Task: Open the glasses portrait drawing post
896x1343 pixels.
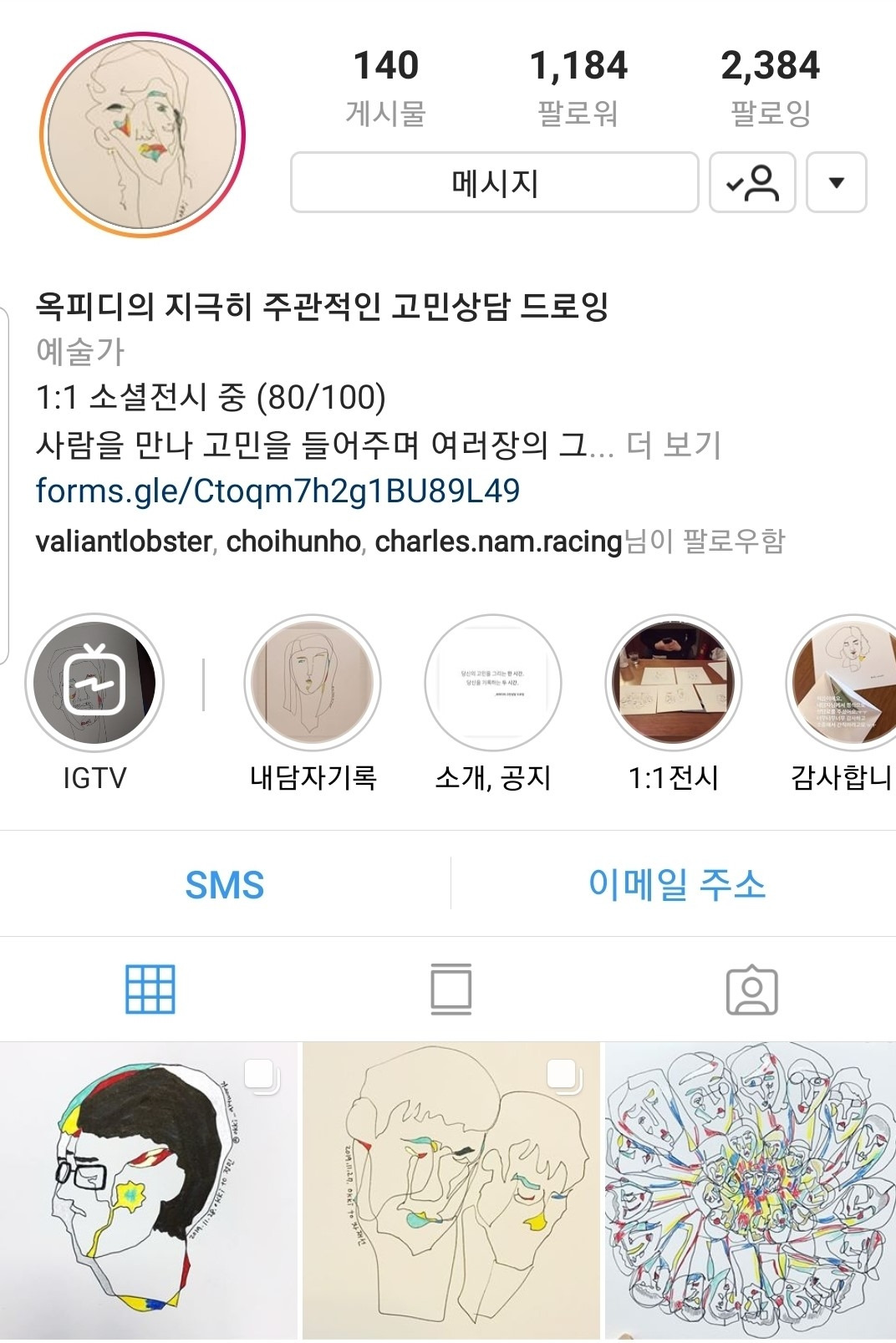Action: click(149, 1195)
